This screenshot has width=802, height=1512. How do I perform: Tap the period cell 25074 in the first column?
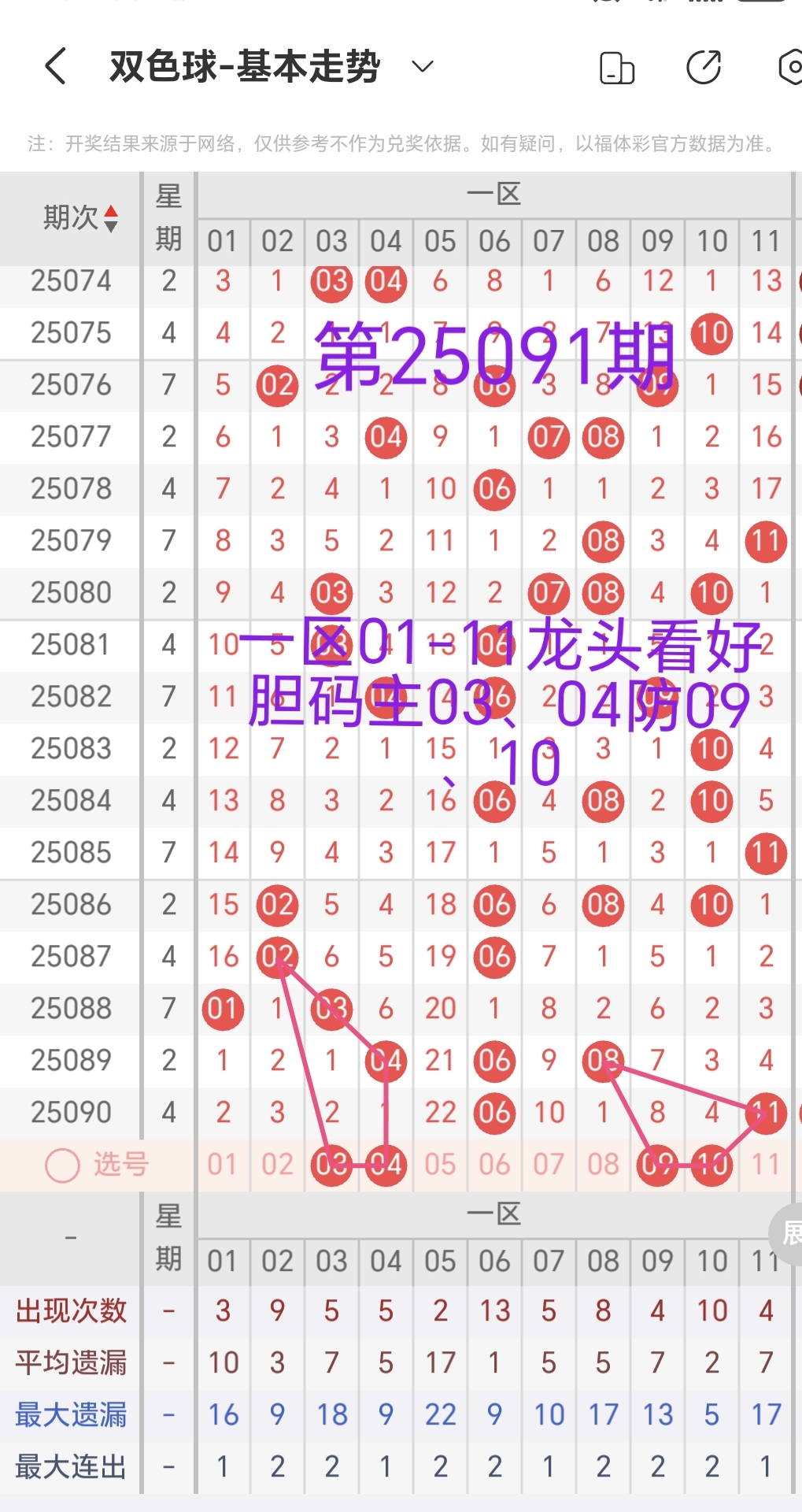[70, 281]
